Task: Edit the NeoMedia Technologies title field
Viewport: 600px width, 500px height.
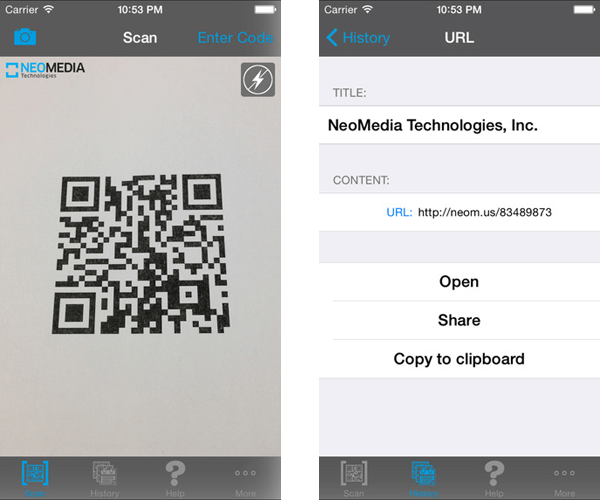Action: (459, 126)
